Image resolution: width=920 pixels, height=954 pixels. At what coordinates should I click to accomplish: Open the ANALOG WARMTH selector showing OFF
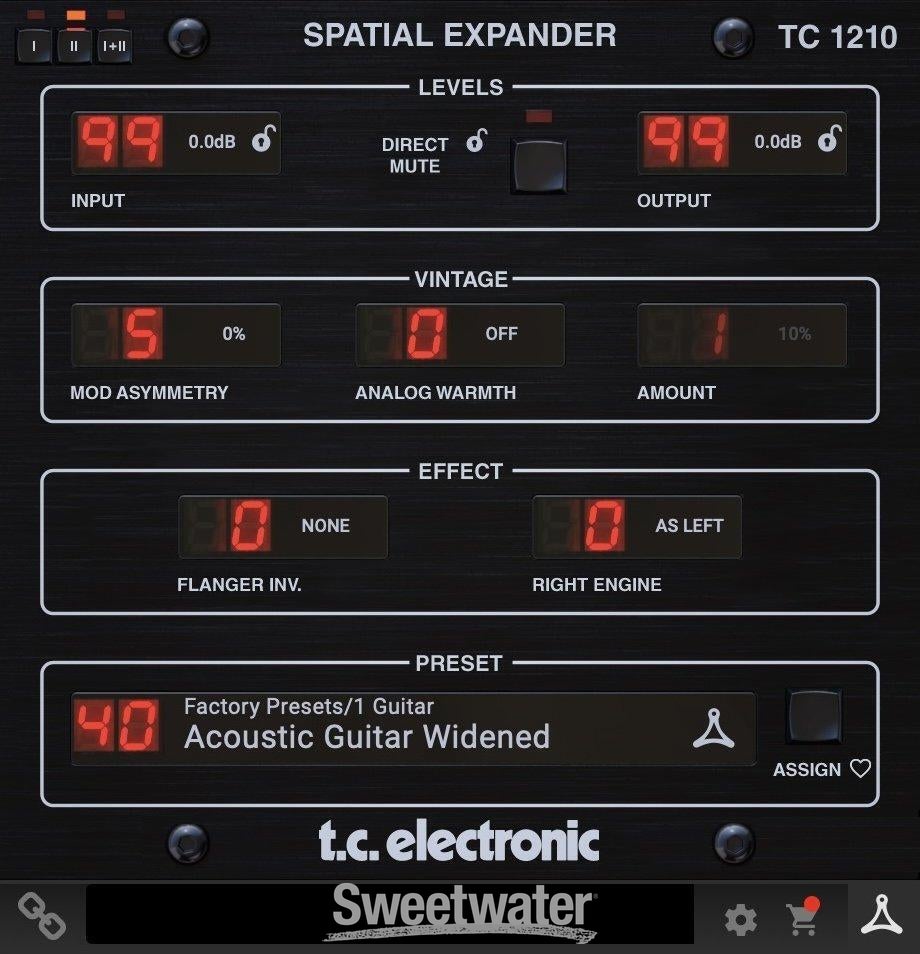click(460, 334)
